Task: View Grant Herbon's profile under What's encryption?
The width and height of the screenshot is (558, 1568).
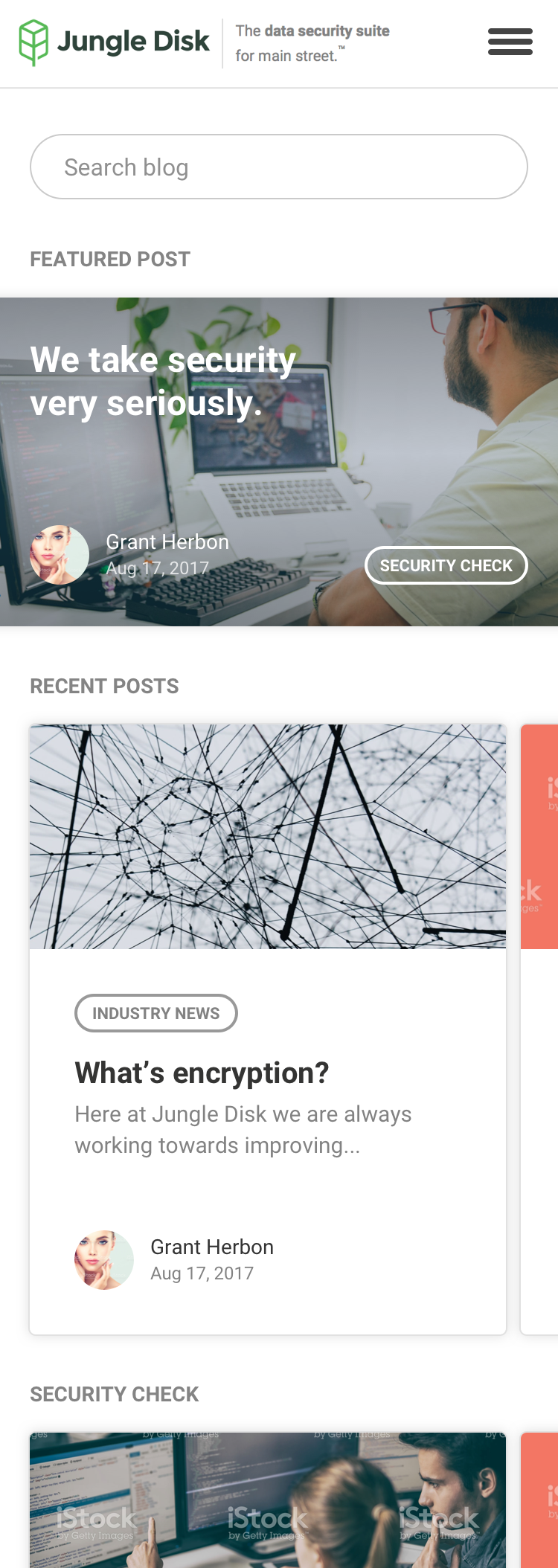Action: tap(211, 1247)
